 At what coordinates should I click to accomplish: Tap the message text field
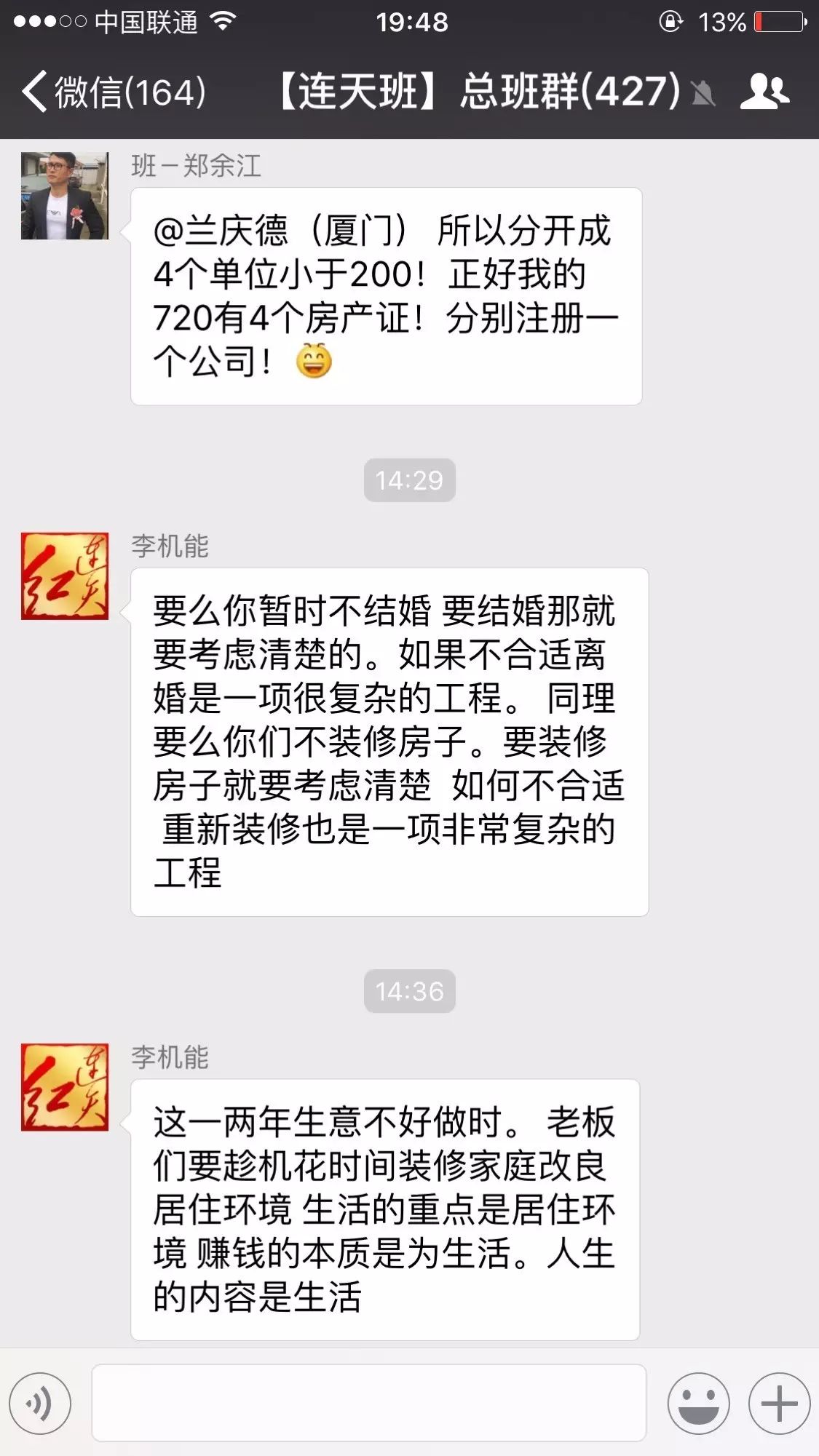tap(368, 1403)
